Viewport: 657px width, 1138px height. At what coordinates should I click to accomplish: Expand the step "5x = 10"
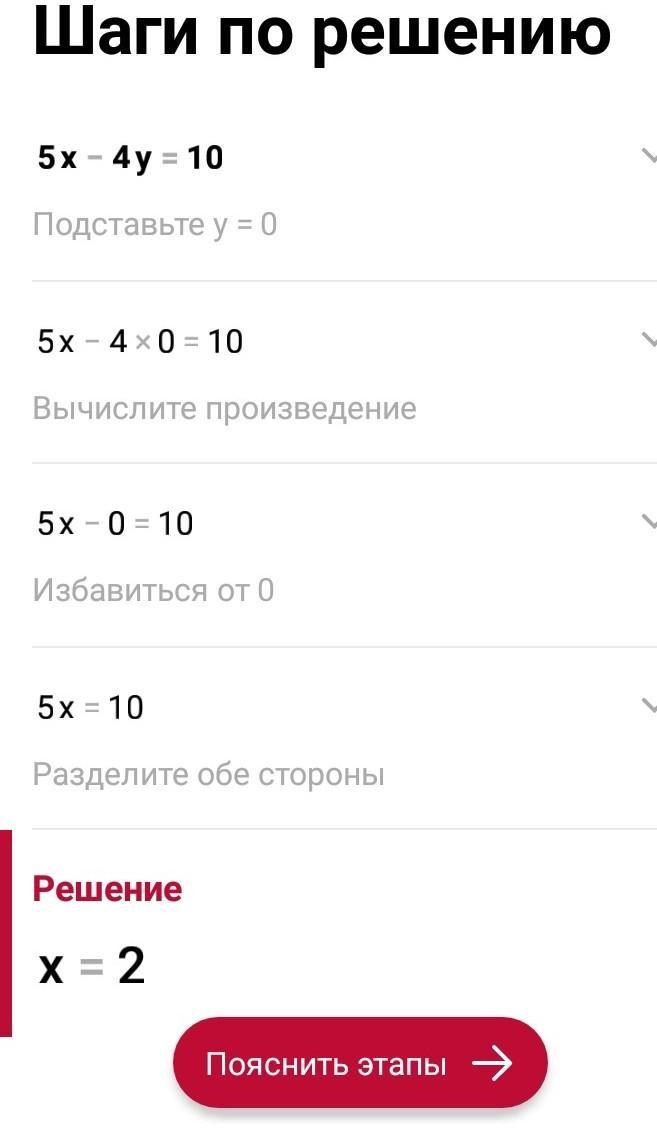coord(647,706)
